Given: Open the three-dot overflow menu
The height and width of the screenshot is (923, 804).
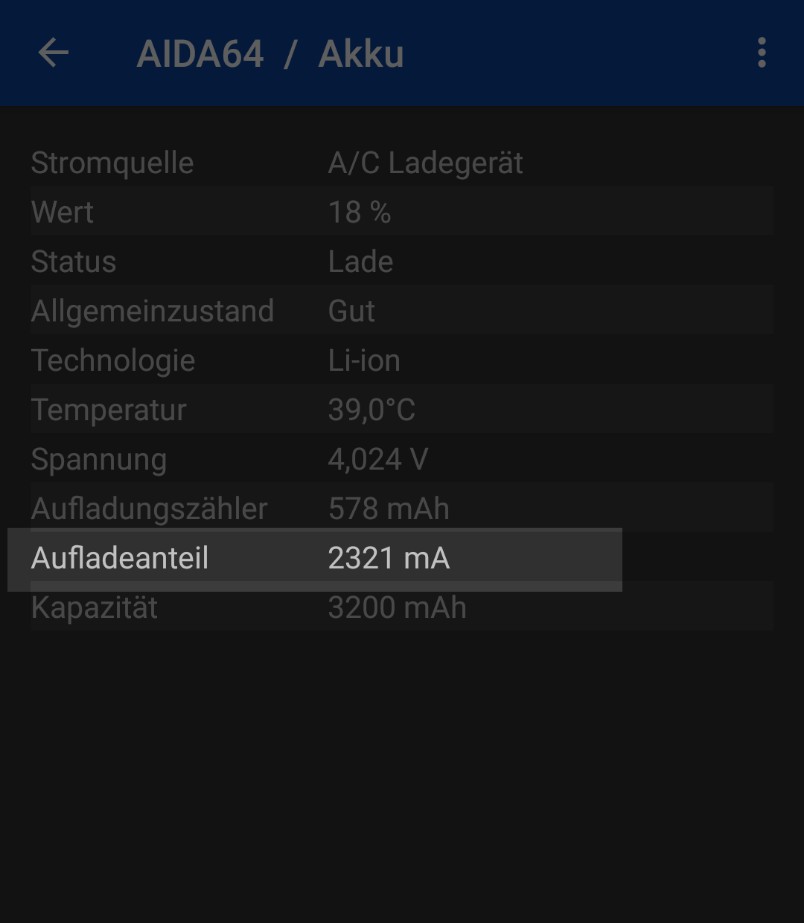Looking at the screenshot, I should pos(762,53).
